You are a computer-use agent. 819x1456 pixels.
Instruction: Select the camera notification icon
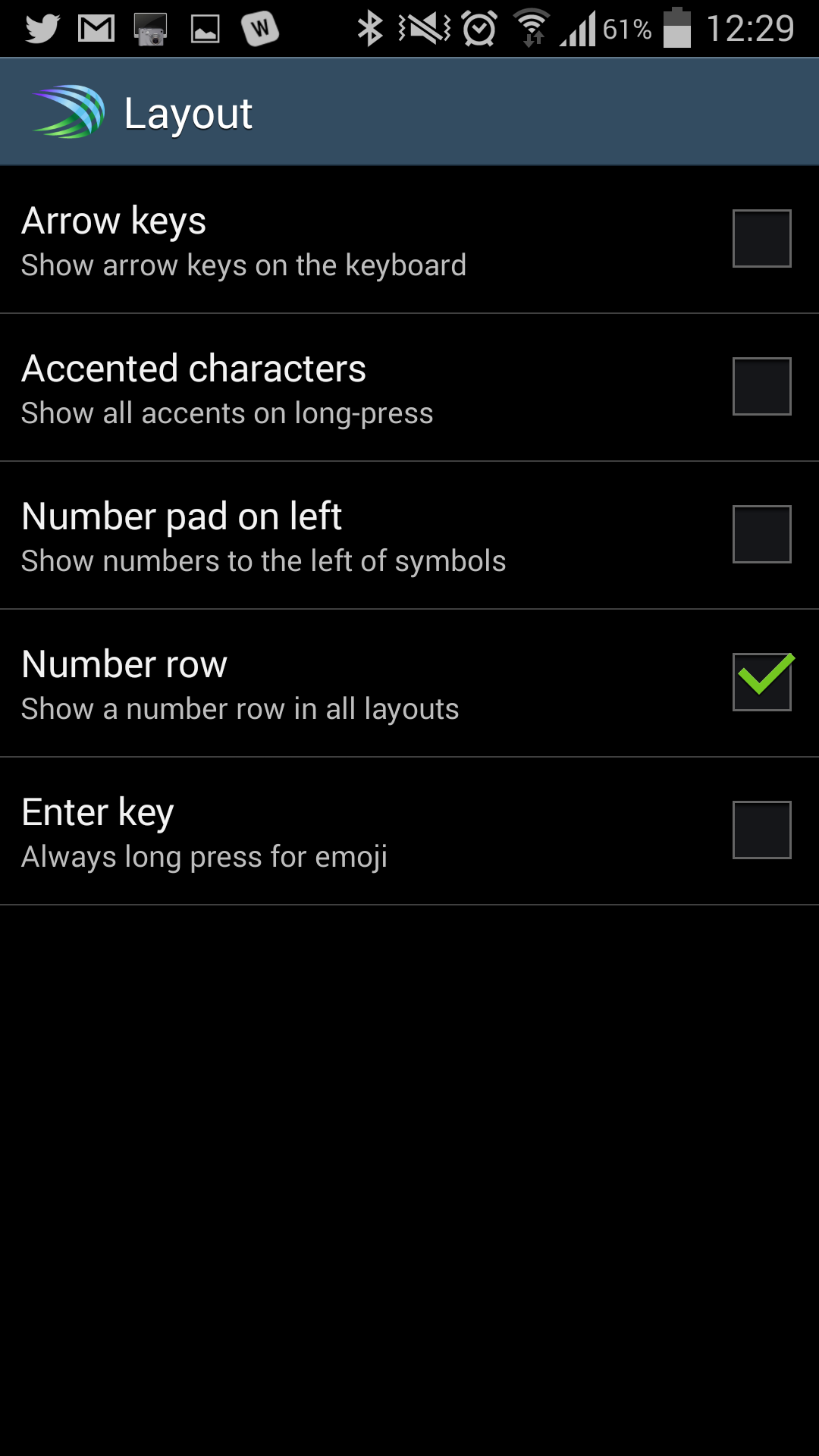[x=150, y=27]
